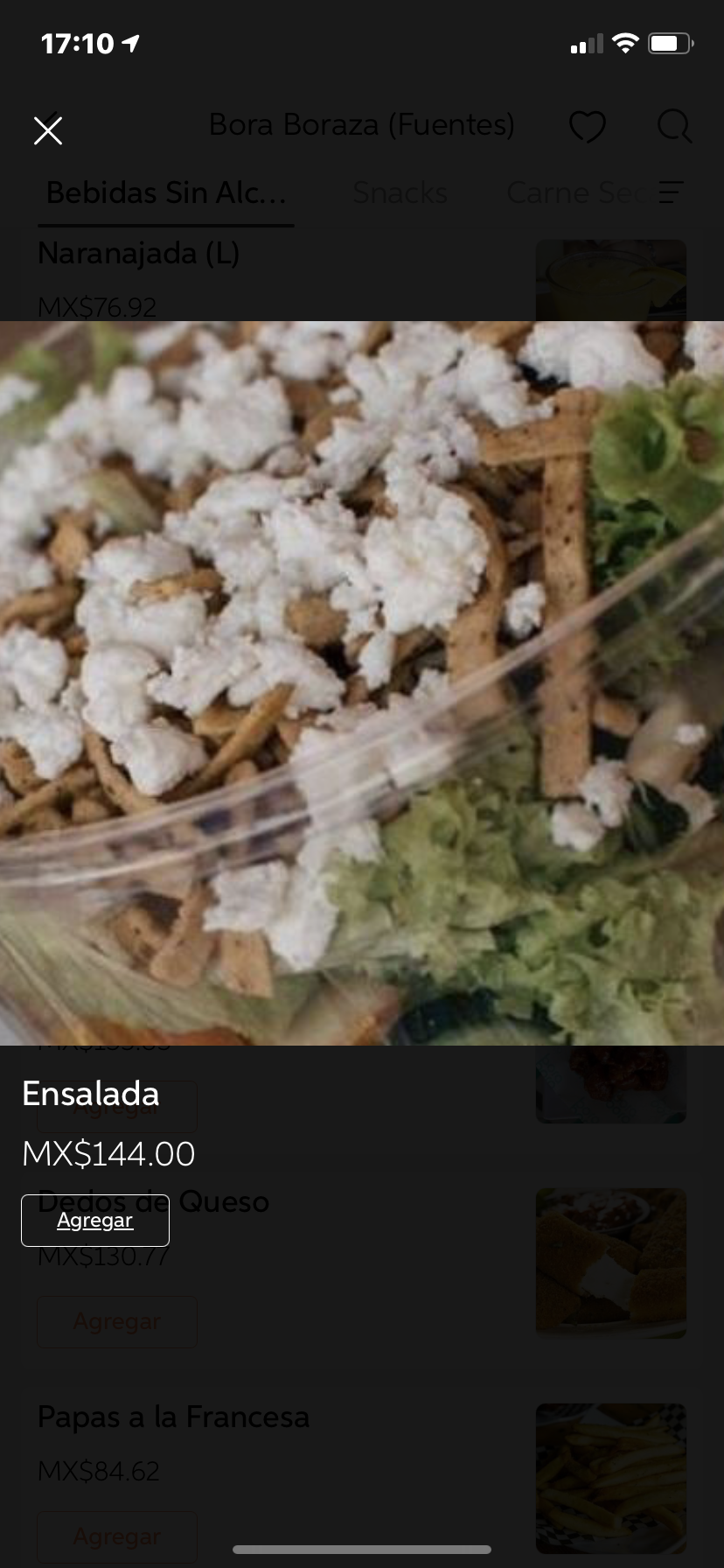Close the Ensalada image preview
The width and height of the screenshot is (724, 1568).
[x=48, y=131]
